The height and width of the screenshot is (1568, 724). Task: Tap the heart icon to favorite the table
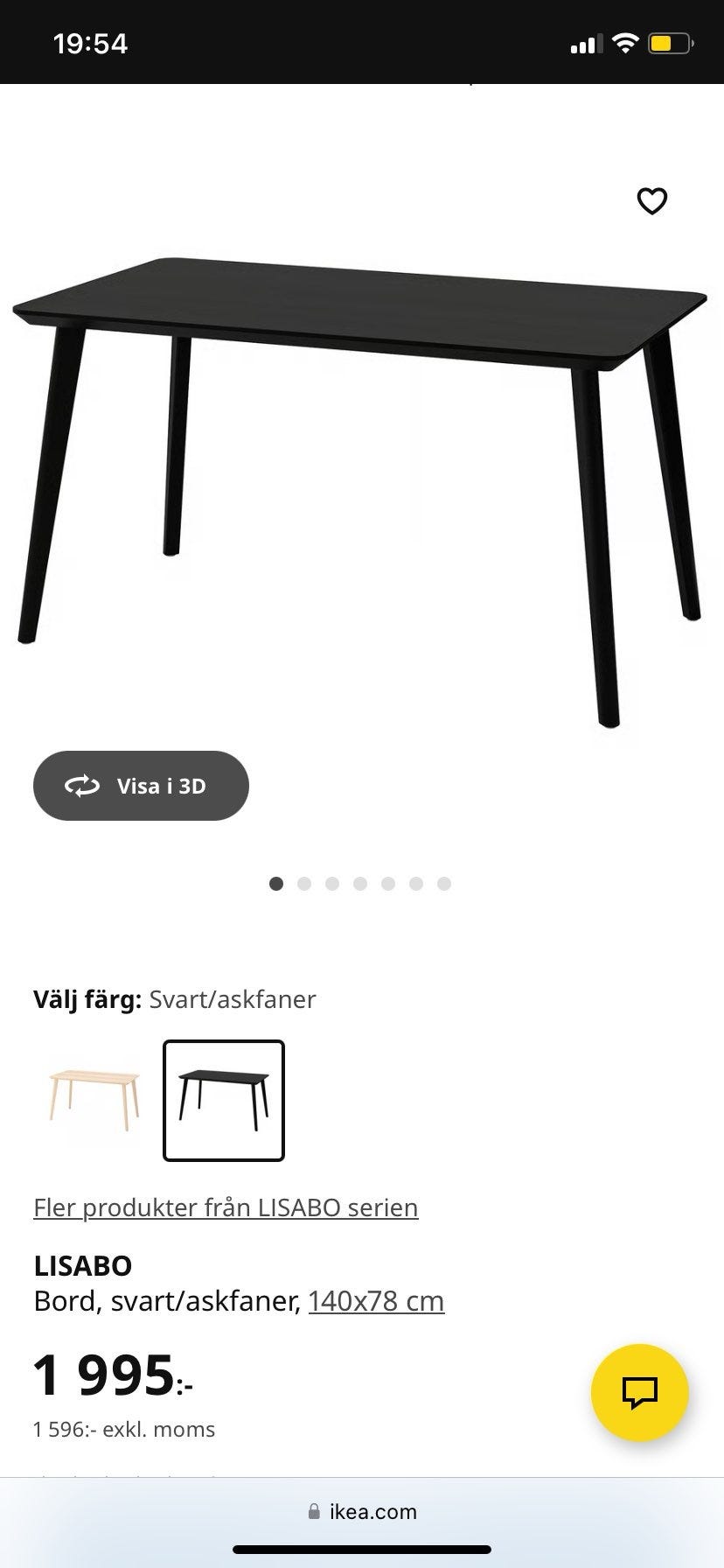653,201
